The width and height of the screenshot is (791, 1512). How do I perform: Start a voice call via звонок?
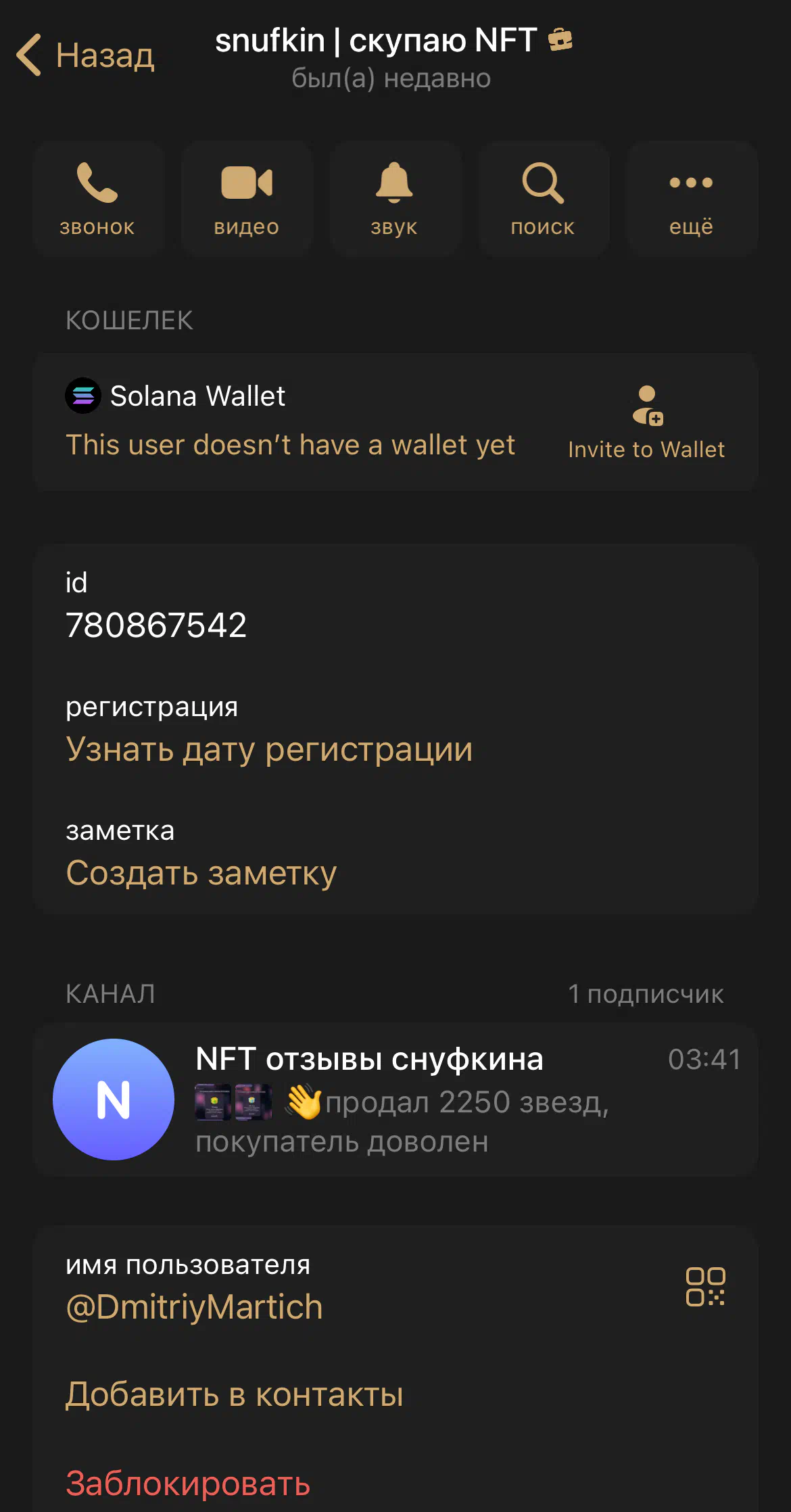[97, 198]
